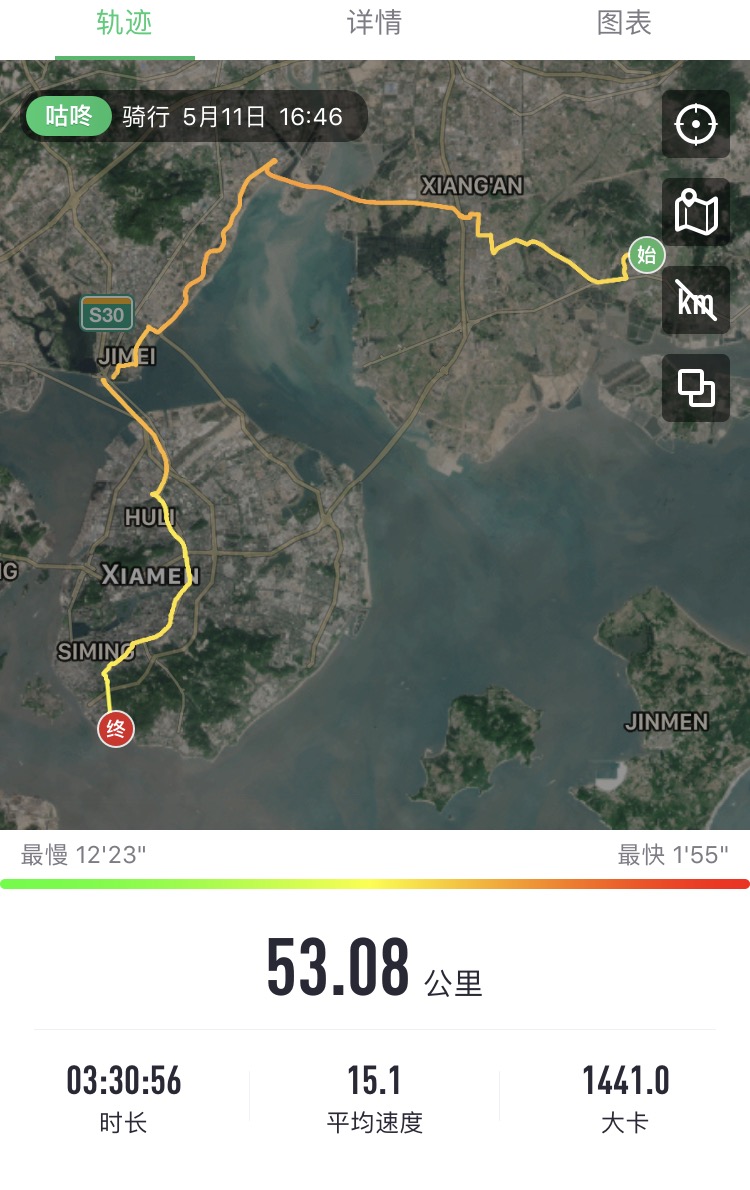Open the 图表 tab
The image size is (750, 1190).
pyautogui.click(x=624, y=24)
